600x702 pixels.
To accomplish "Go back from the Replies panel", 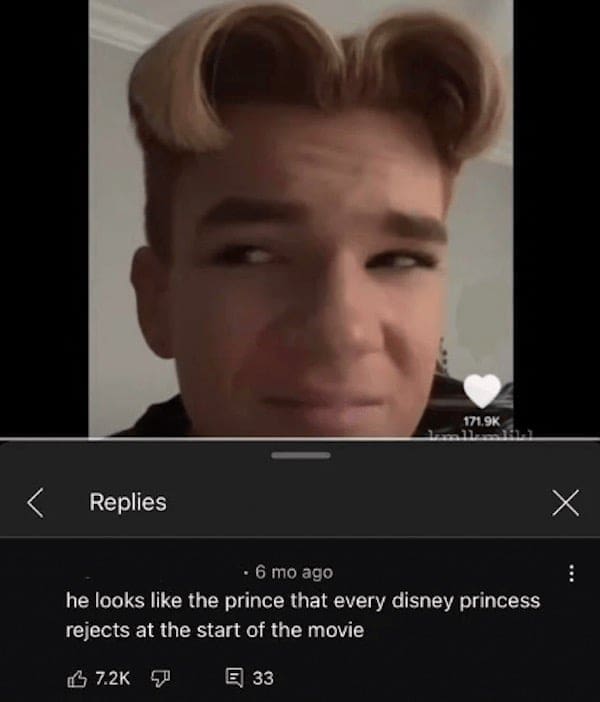I will [x=35, y=502].
